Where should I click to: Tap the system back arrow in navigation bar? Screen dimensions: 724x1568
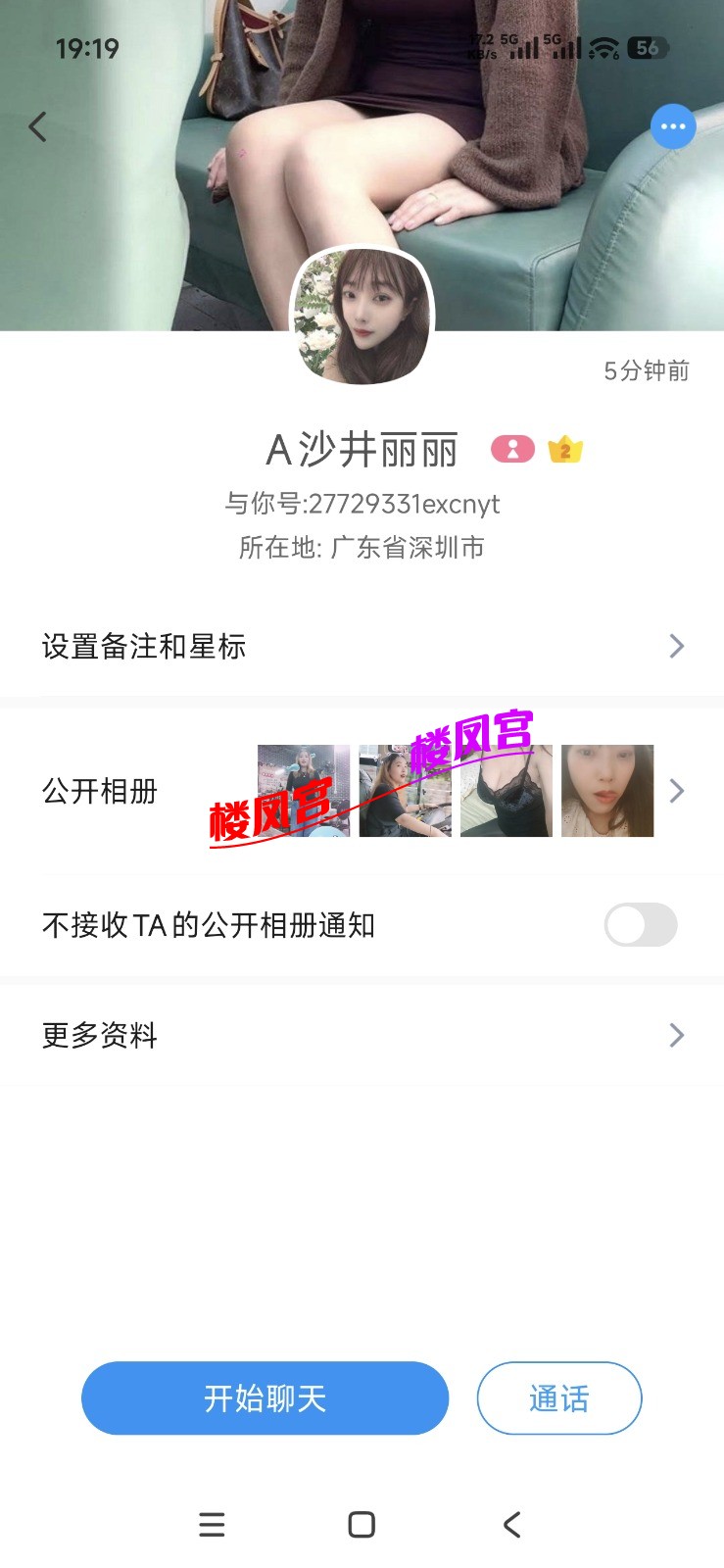click(511, 1525)
